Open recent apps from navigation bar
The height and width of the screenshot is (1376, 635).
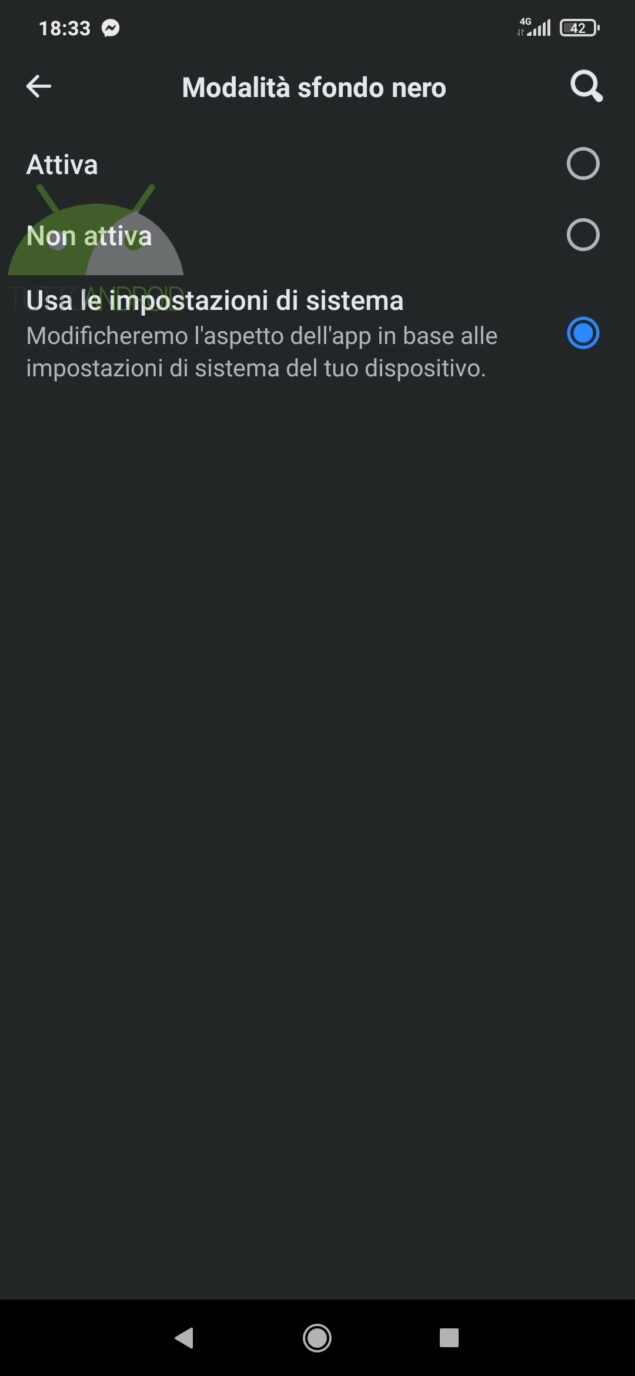(449, 1337)
